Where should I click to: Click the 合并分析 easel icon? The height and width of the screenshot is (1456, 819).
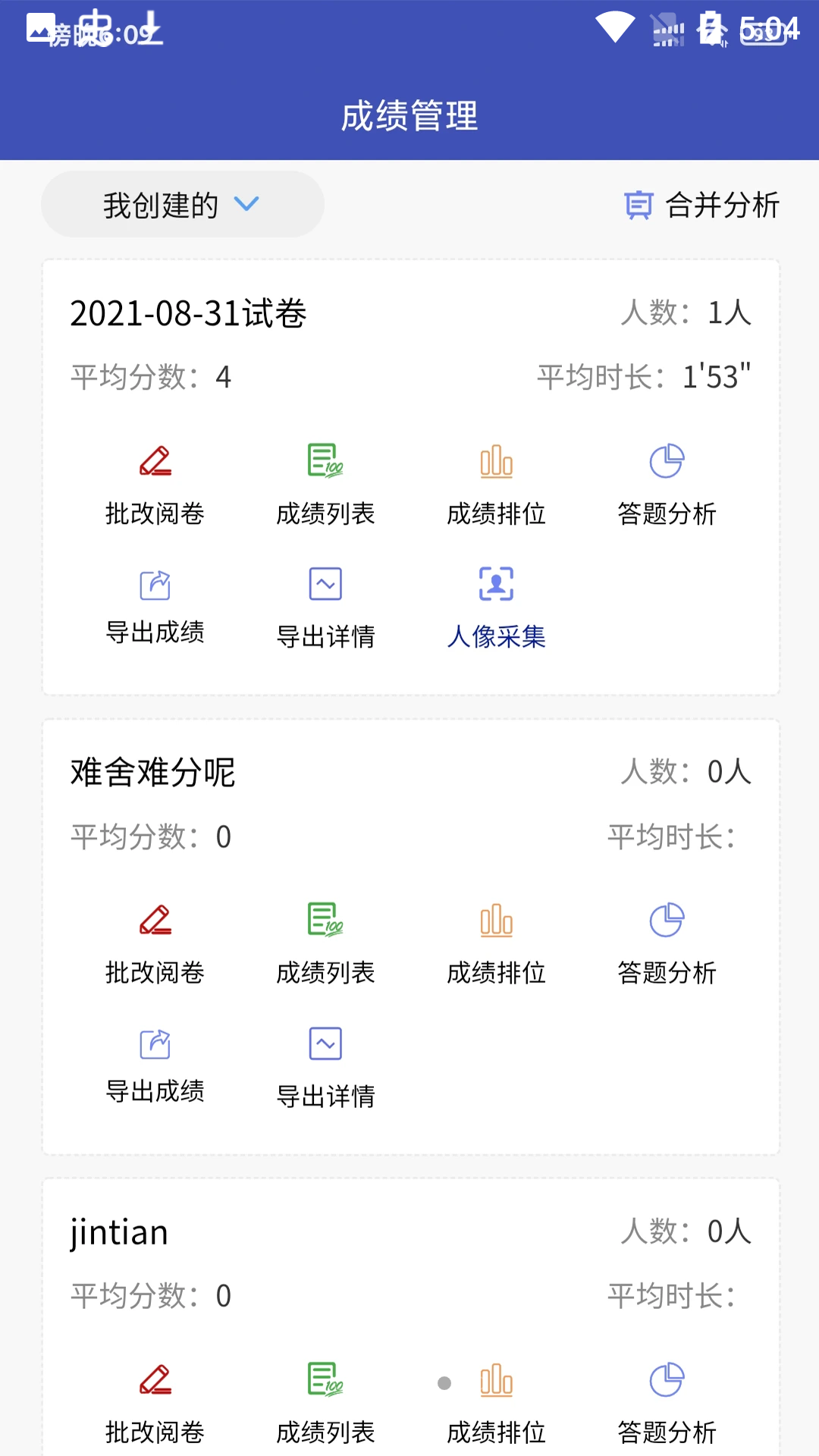coord(637,204)
